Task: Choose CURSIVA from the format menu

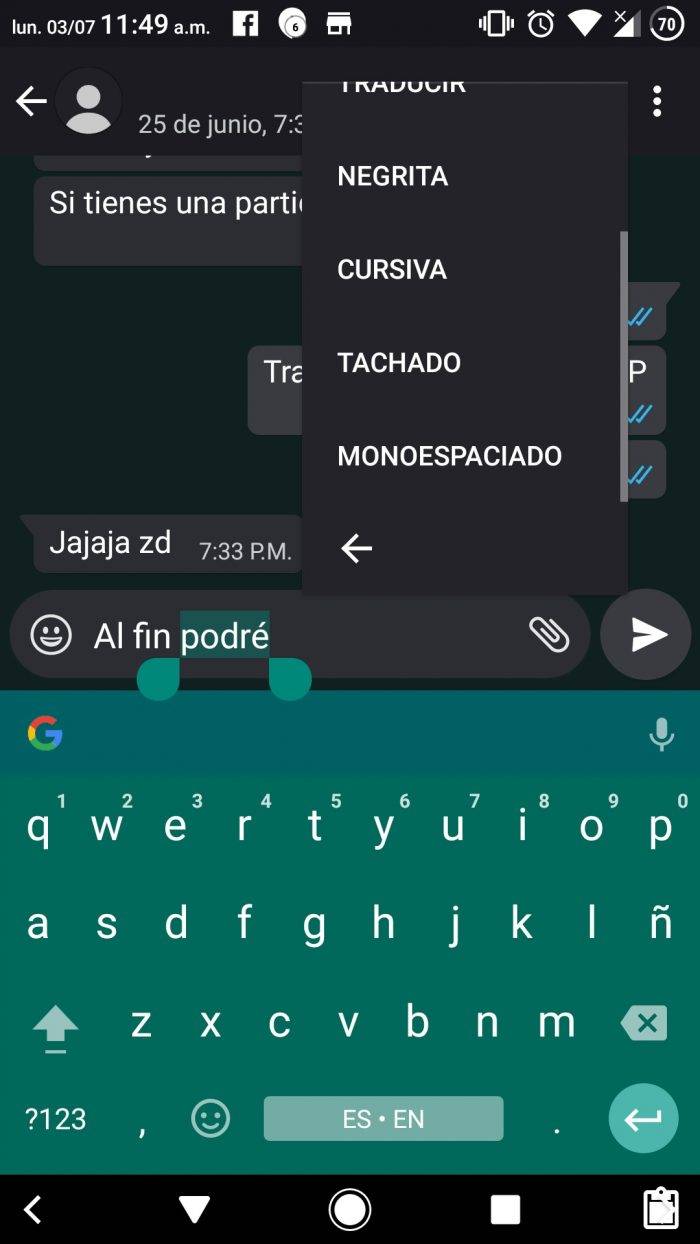Action: pyautogui.click(x=392, y=270)
